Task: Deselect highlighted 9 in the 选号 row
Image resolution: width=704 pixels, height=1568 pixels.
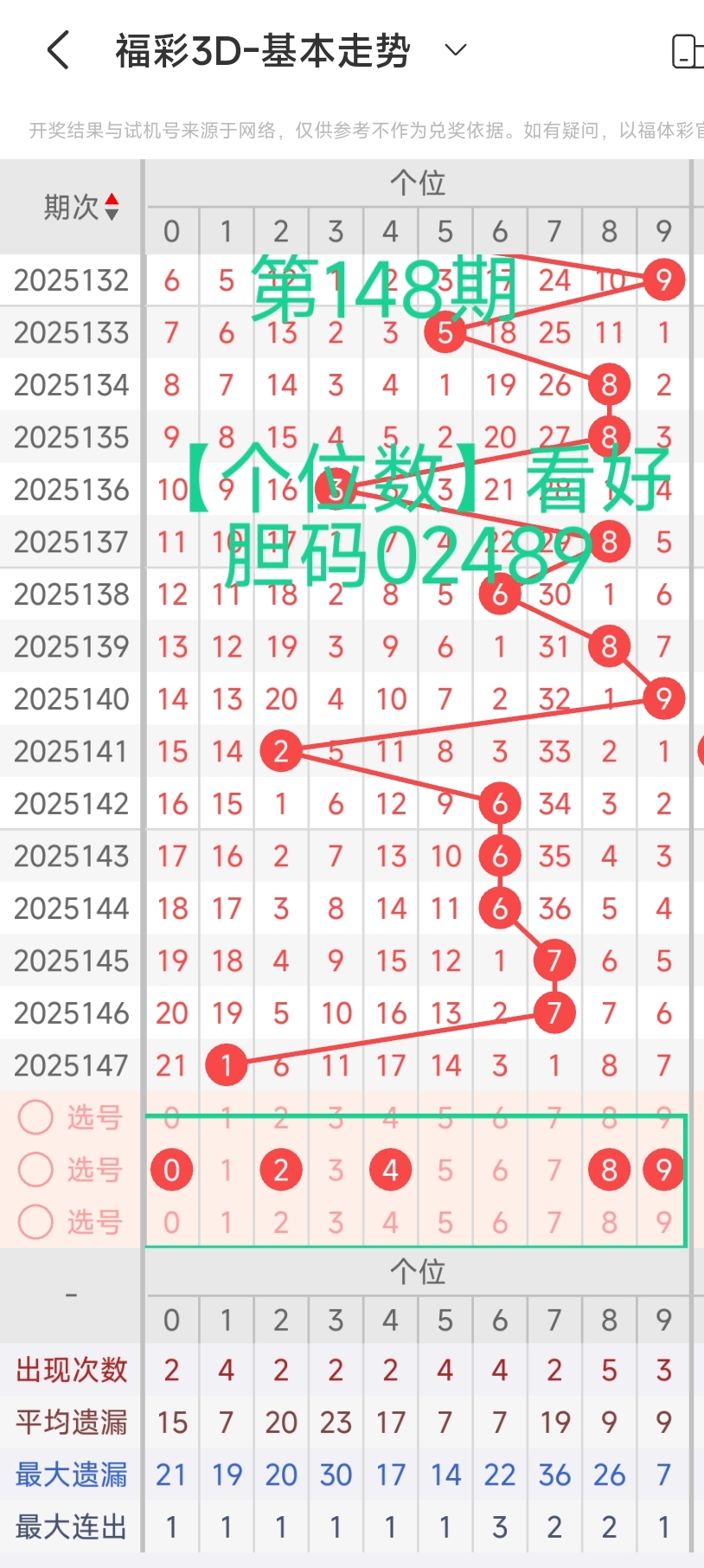Action: click(x=663, y=1170)
